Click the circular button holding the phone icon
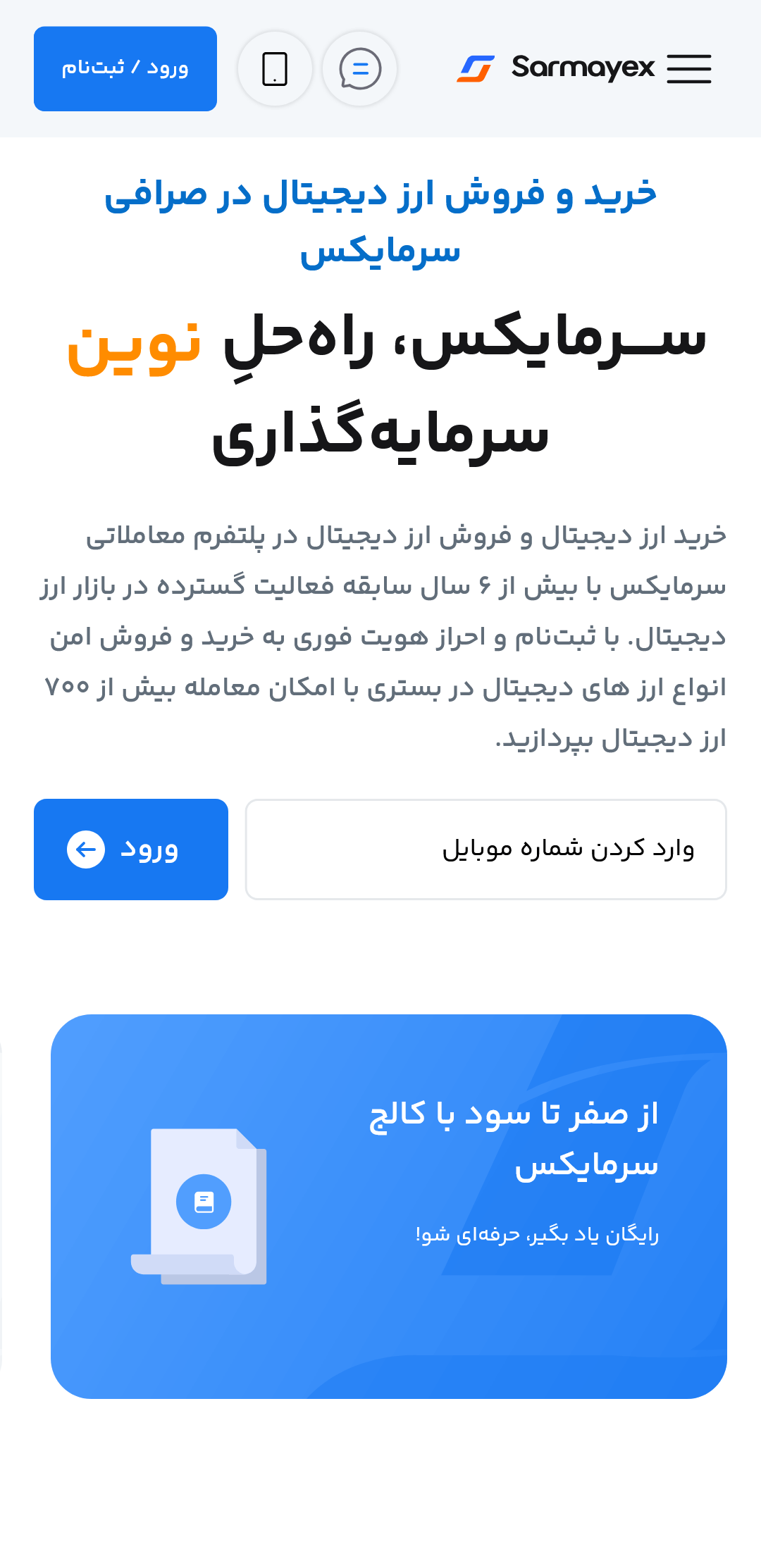761x1568 pixels. pos(275,68)
